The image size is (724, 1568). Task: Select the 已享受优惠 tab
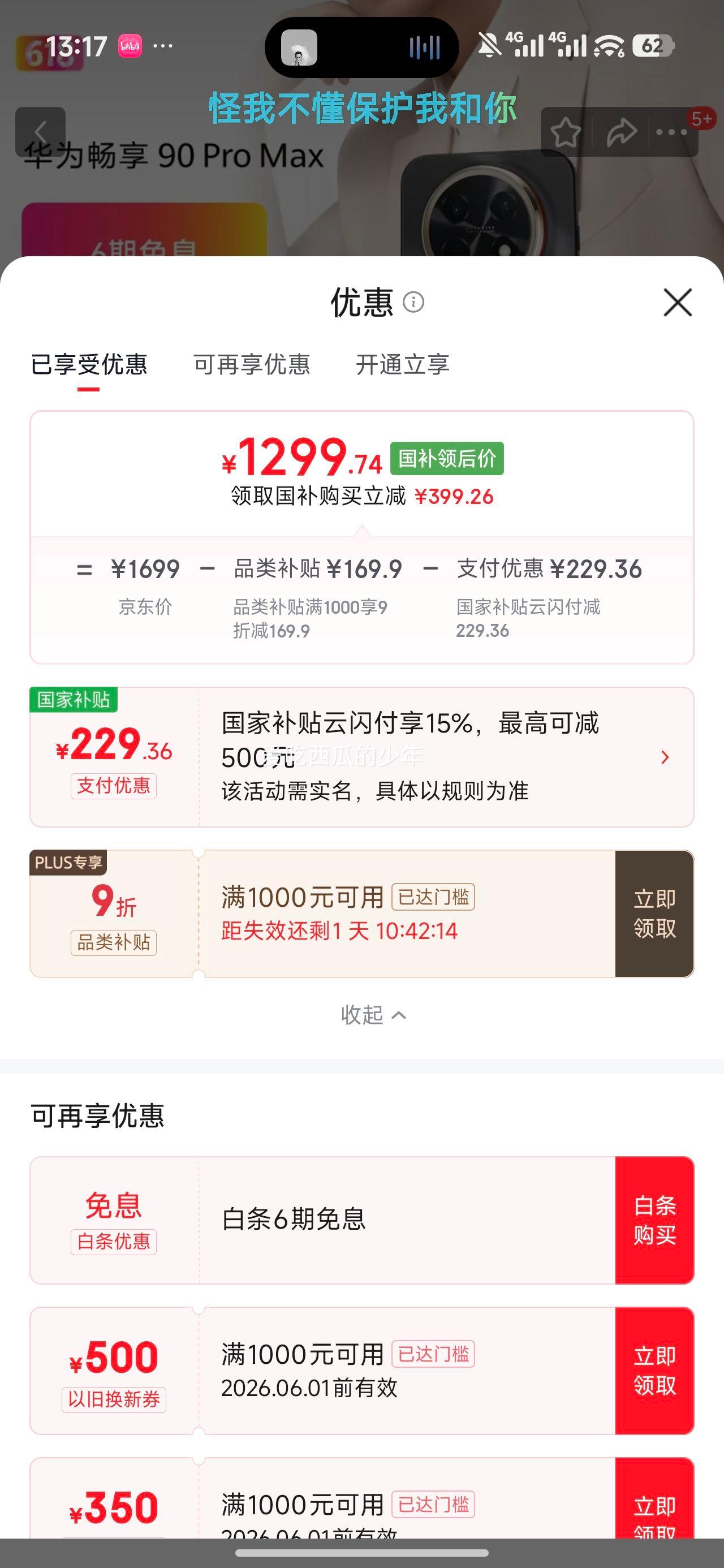pos(89,365)
